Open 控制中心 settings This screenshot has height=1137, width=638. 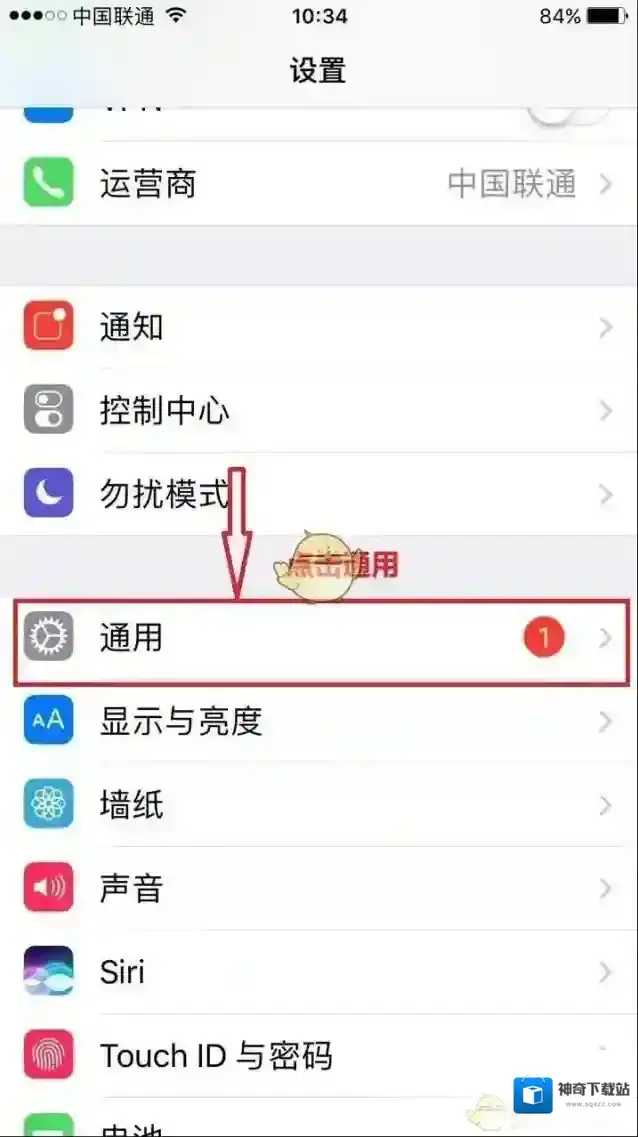coord(318,410)
